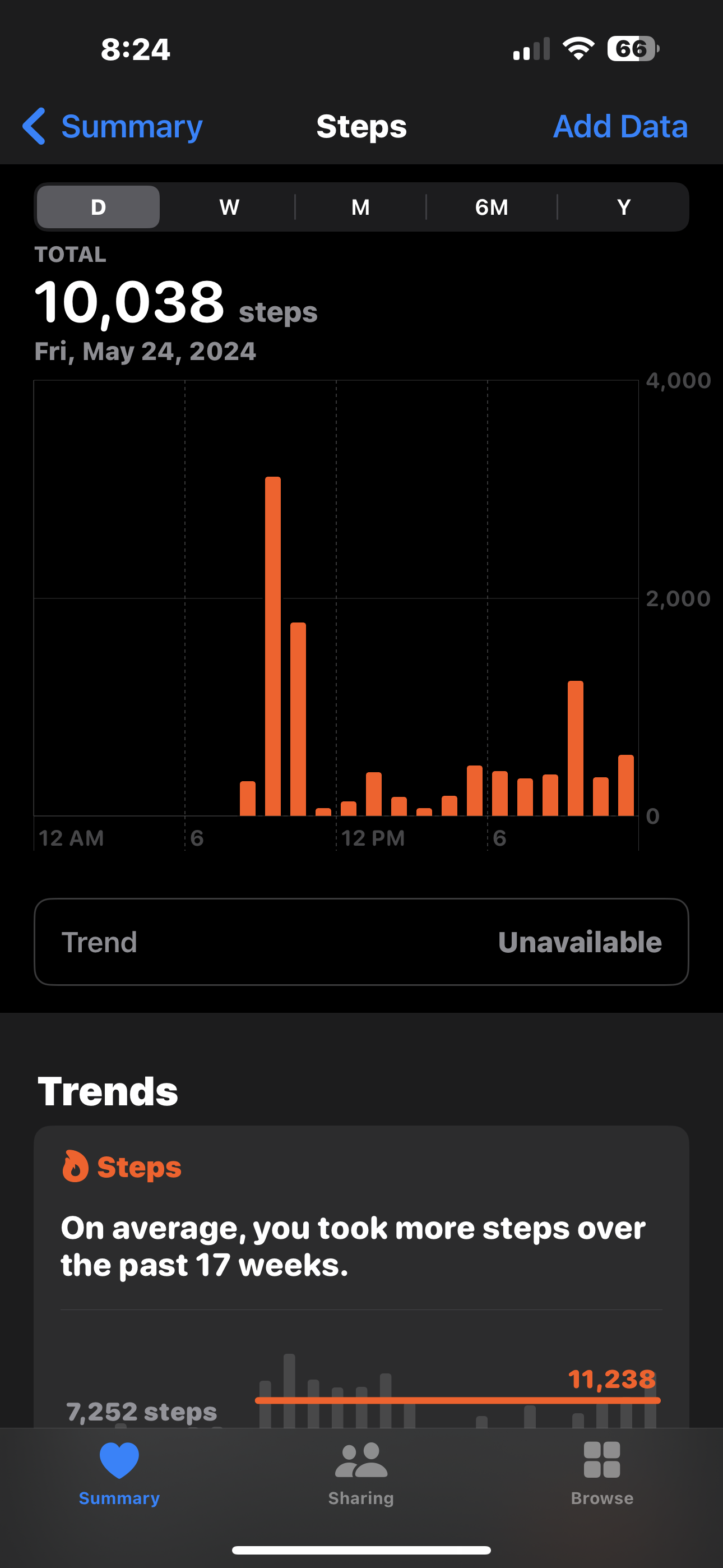Screen dimensions: 723x1568
Task: Switch to the Y year view
Action: click(x=623, y=207)
